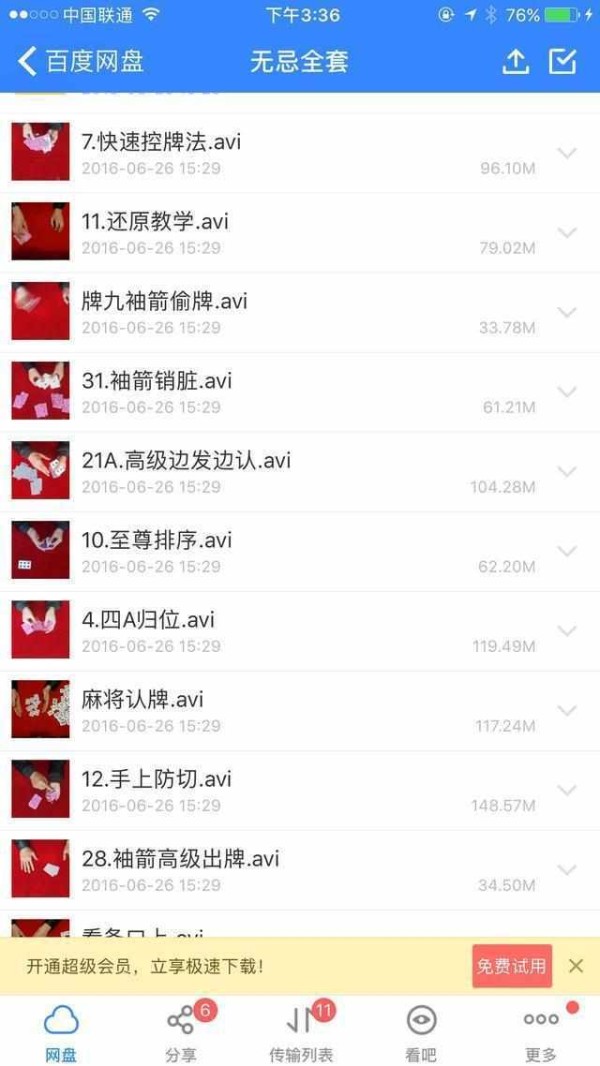The height and width of the screenshot is (1066, 600).
Task: Open the file 4.四A归位.avi
Action: (148, 620)
